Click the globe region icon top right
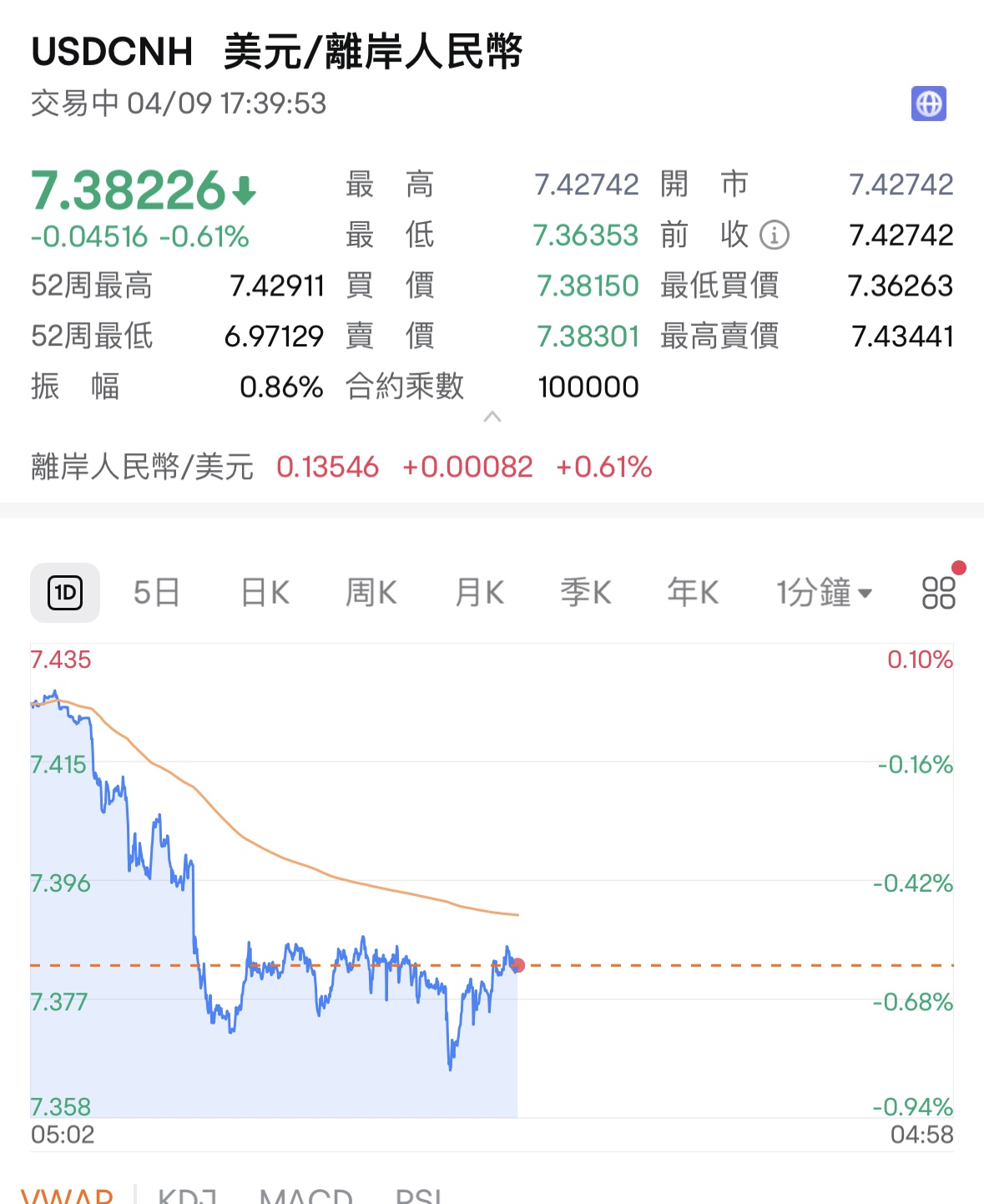This screenshot has width=984, height=1204. coord(929,104)
